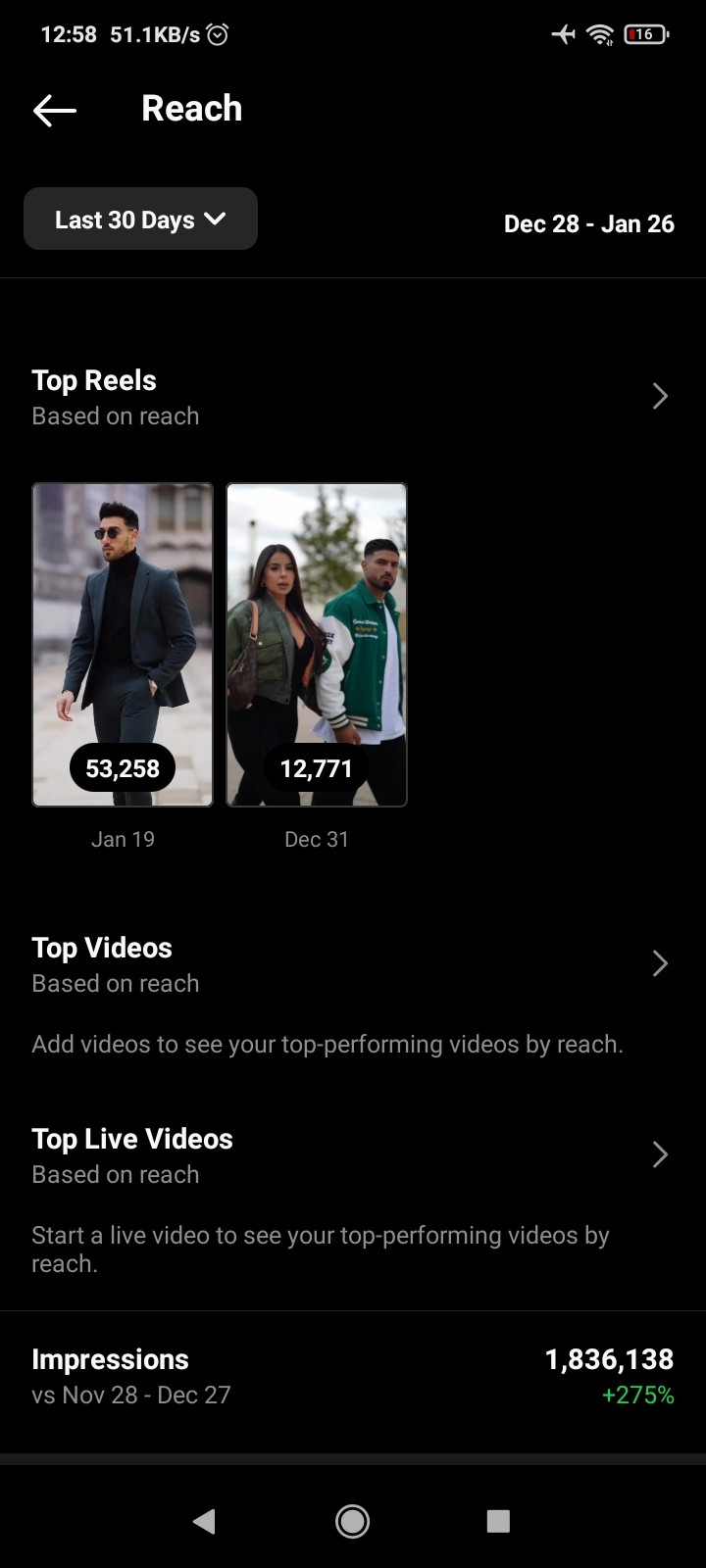Tap the system home button
The image size is (706, 1568).
[x=352, y=1521]
